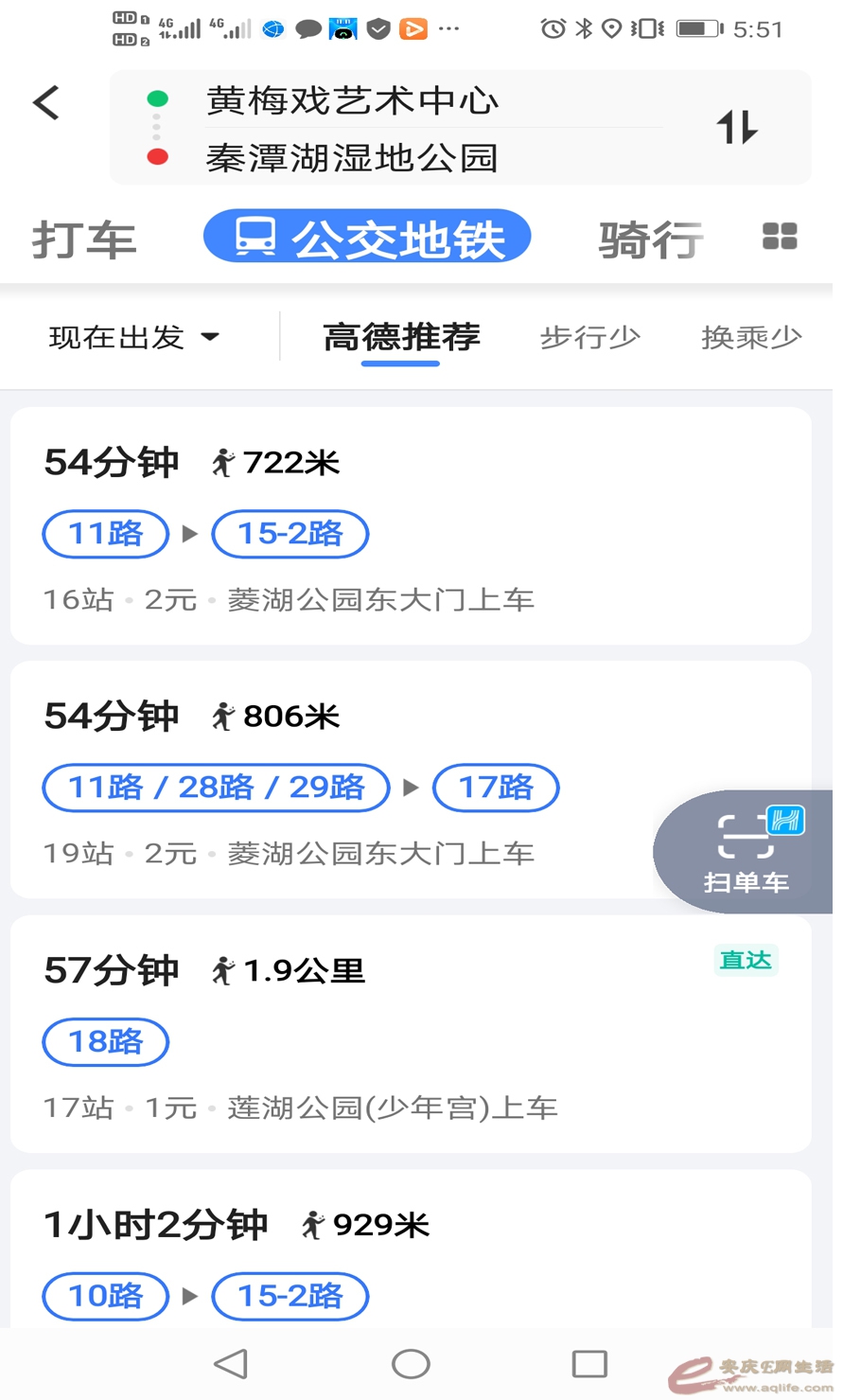
Task: Tap the system home button
Action: click(411, 1364)
